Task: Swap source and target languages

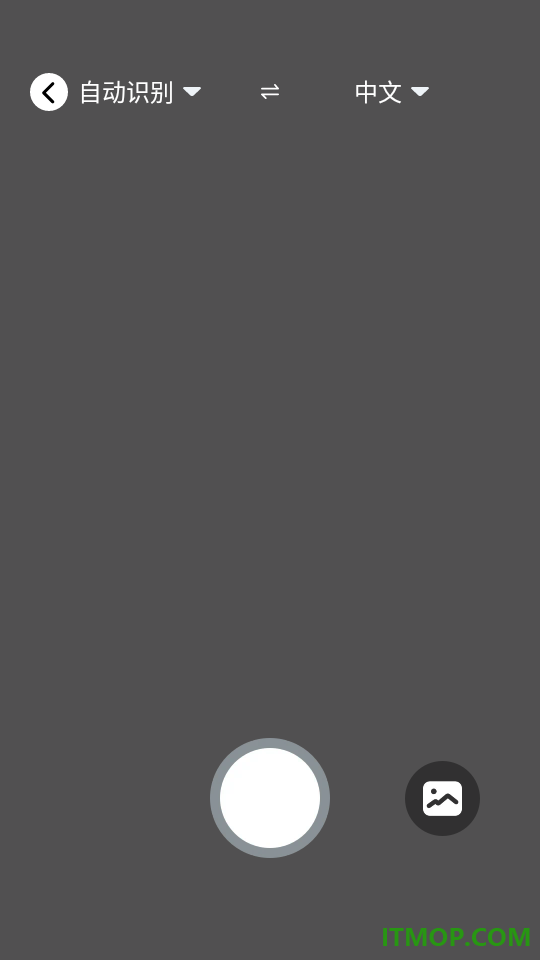Action: click(x=270, y=92)
